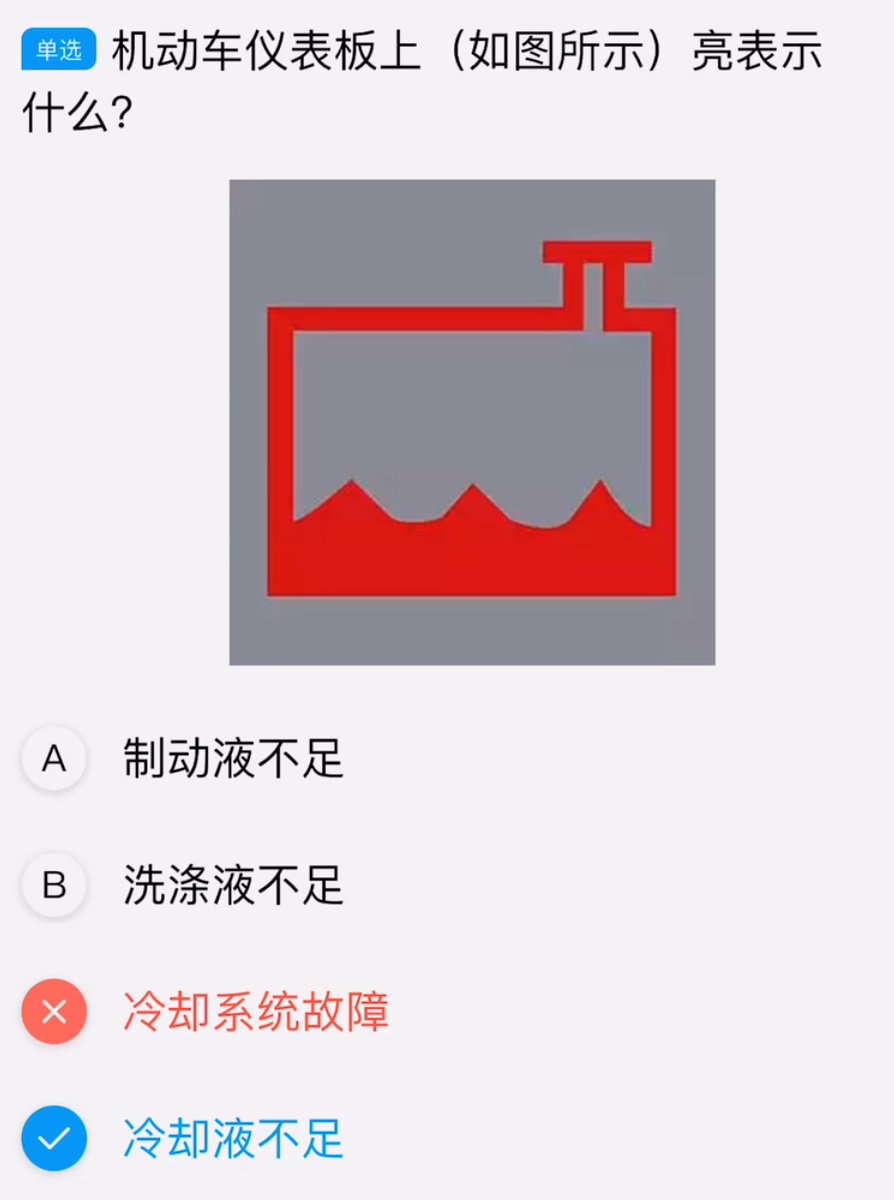The height and width of the screenshot is (1200, 894).
Task: Choose option B 洗涤液不足
Action: (232, 885)
